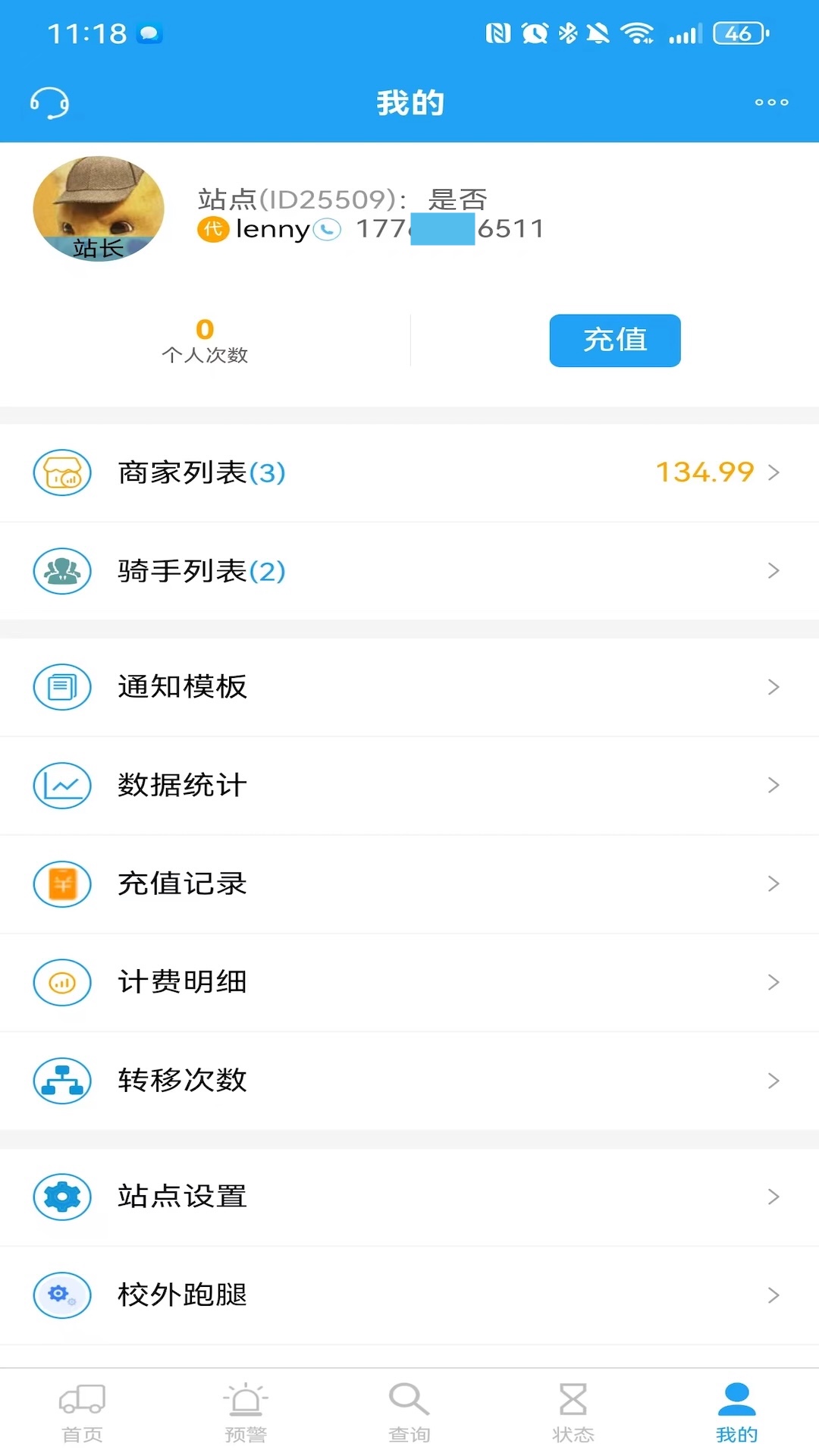Switch to the 首页 home tab
Screen dimensions: 819x1456
[x=82, y=1412]
